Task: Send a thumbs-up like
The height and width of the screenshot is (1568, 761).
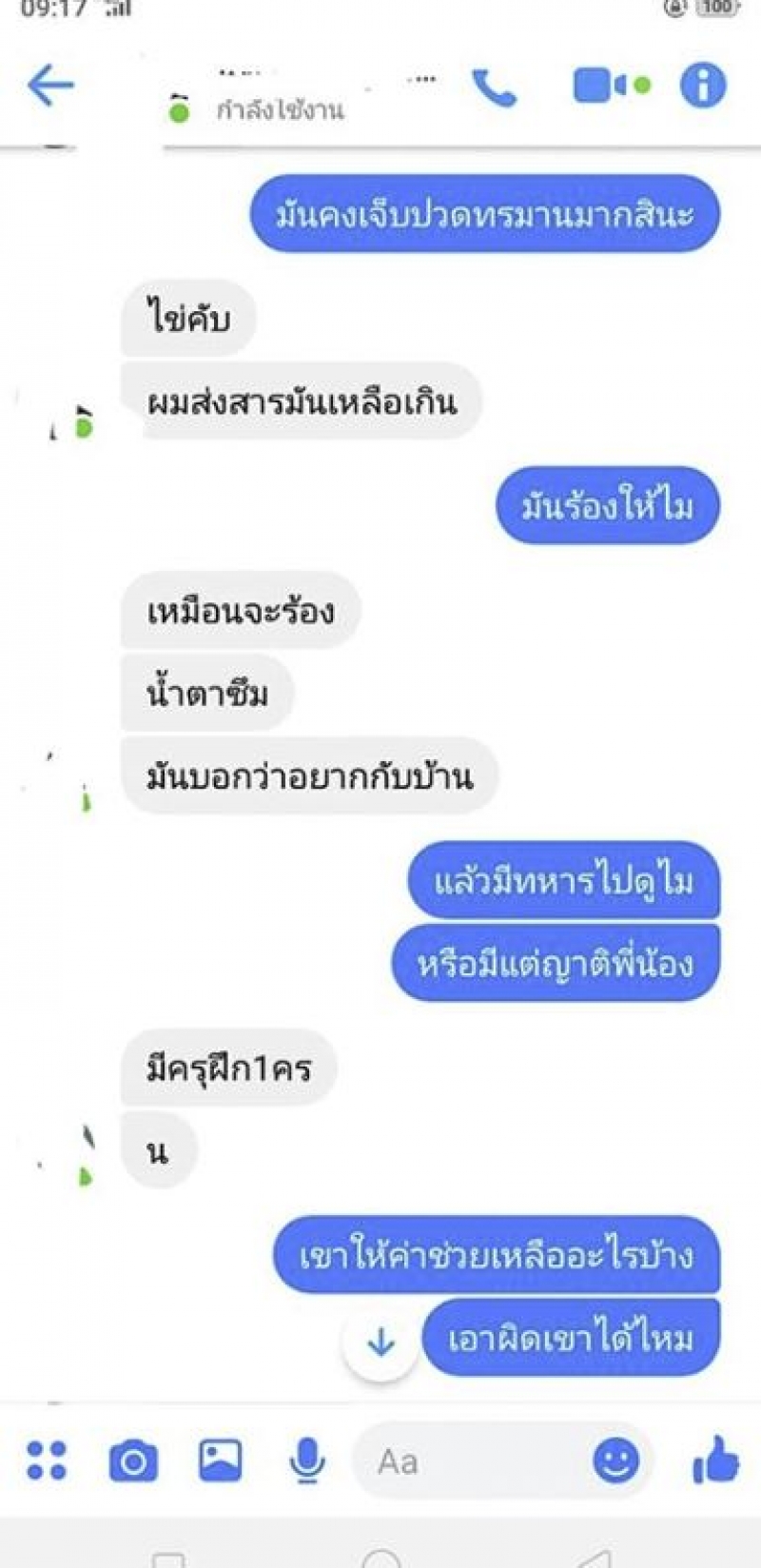Action: click(x=715, y=1459)
